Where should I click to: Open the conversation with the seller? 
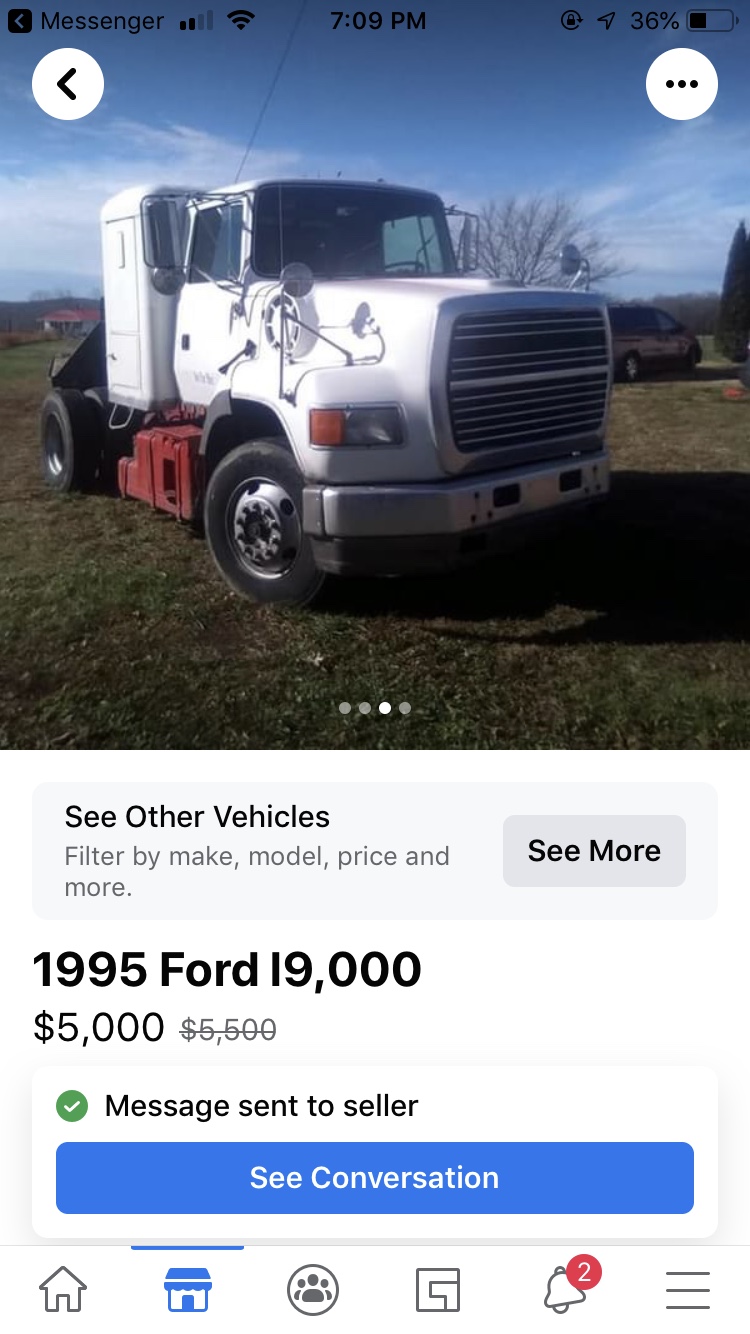[375, 1178]
